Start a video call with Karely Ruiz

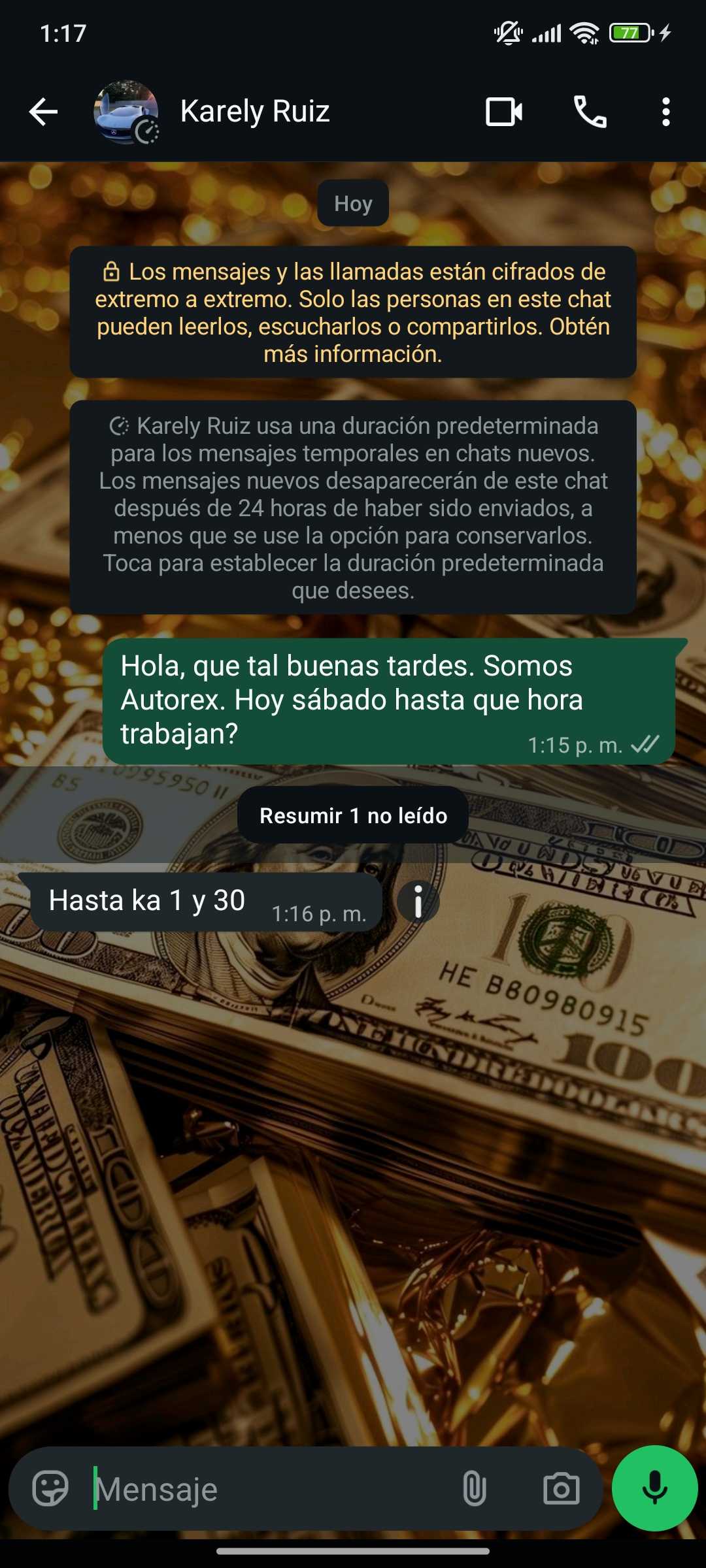(x=503, y=112)
